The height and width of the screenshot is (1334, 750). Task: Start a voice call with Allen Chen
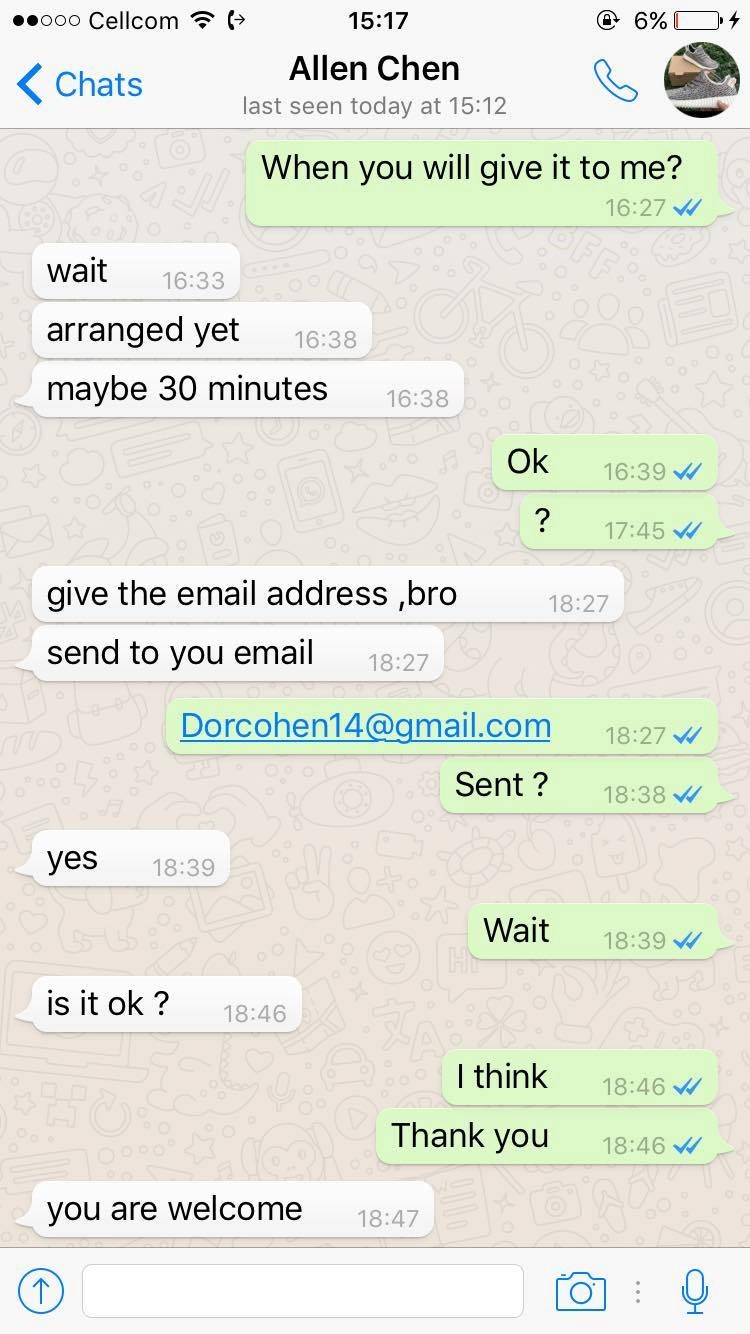pyautogui.click(x=615, y=82)
